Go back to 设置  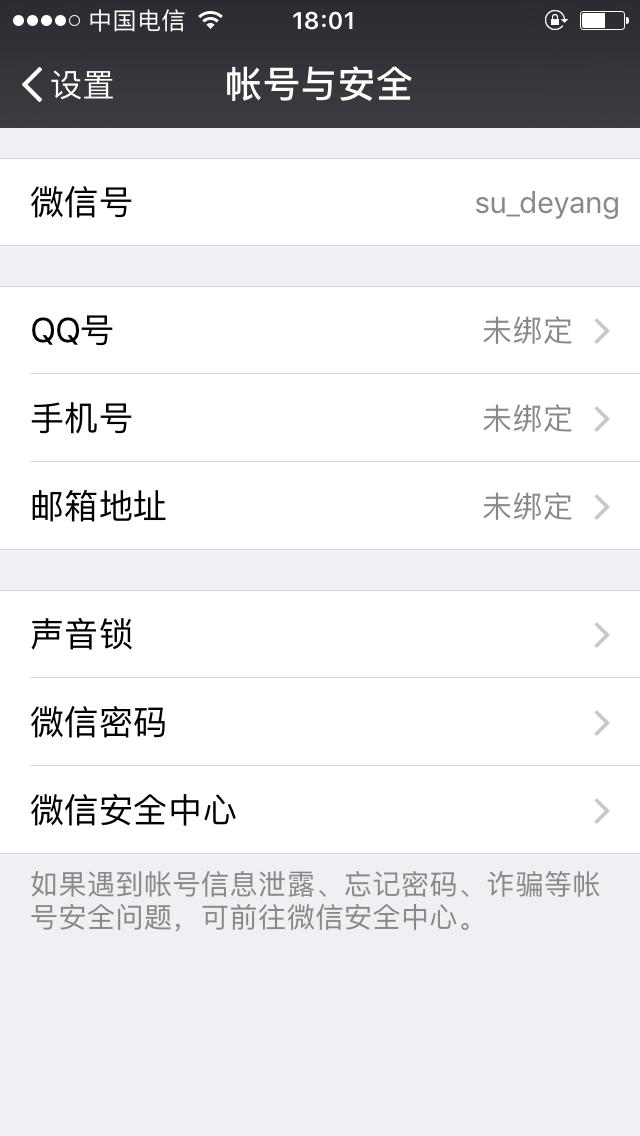point(68,85)
